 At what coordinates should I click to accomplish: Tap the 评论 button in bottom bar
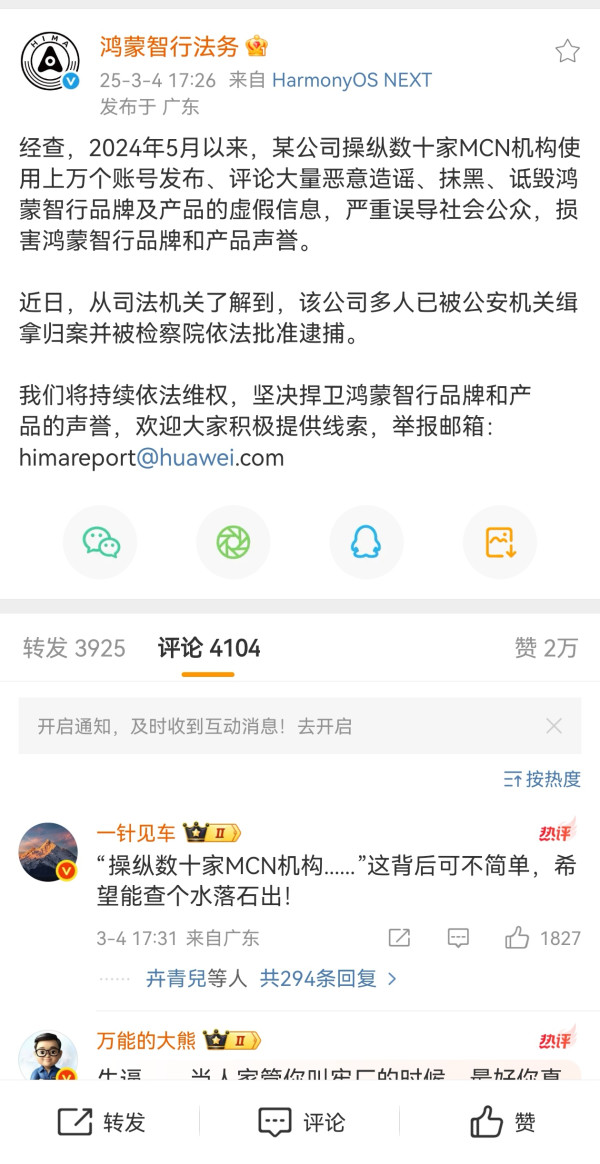click(301, 1122)
